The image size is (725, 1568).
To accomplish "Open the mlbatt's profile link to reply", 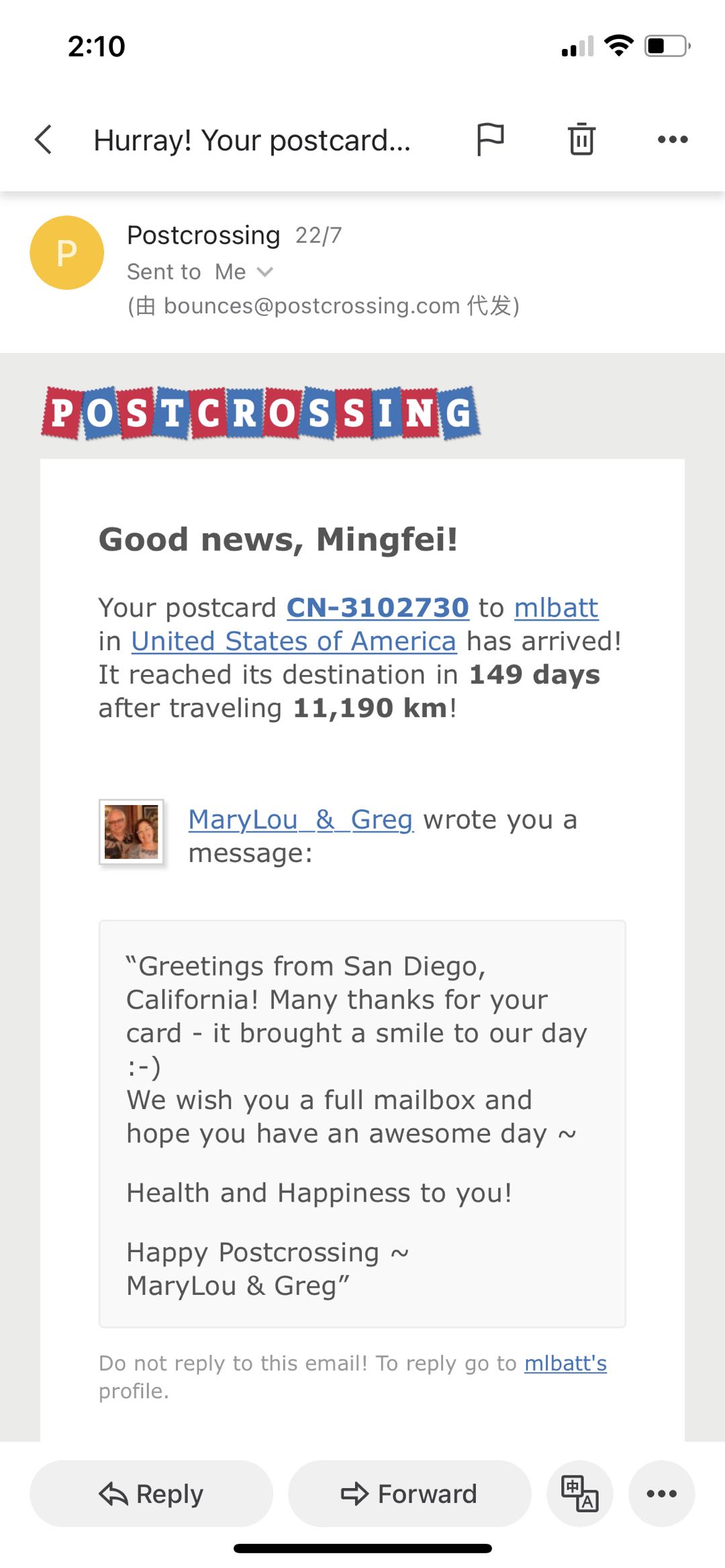I will [x=565, y=1363].
